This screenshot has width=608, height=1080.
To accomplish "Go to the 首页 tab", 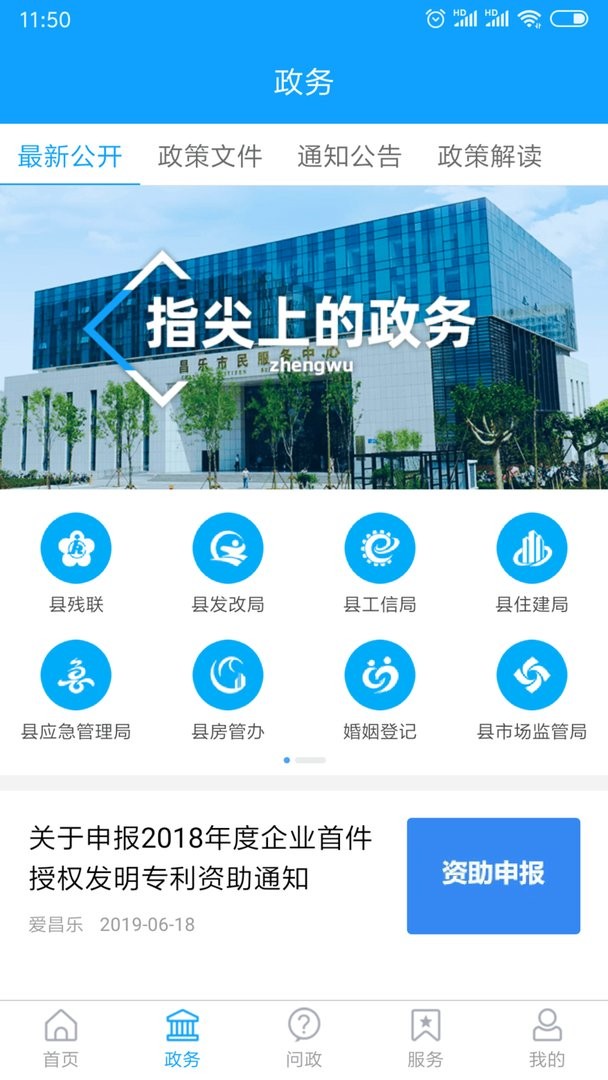I will (x=61, y=1038).
